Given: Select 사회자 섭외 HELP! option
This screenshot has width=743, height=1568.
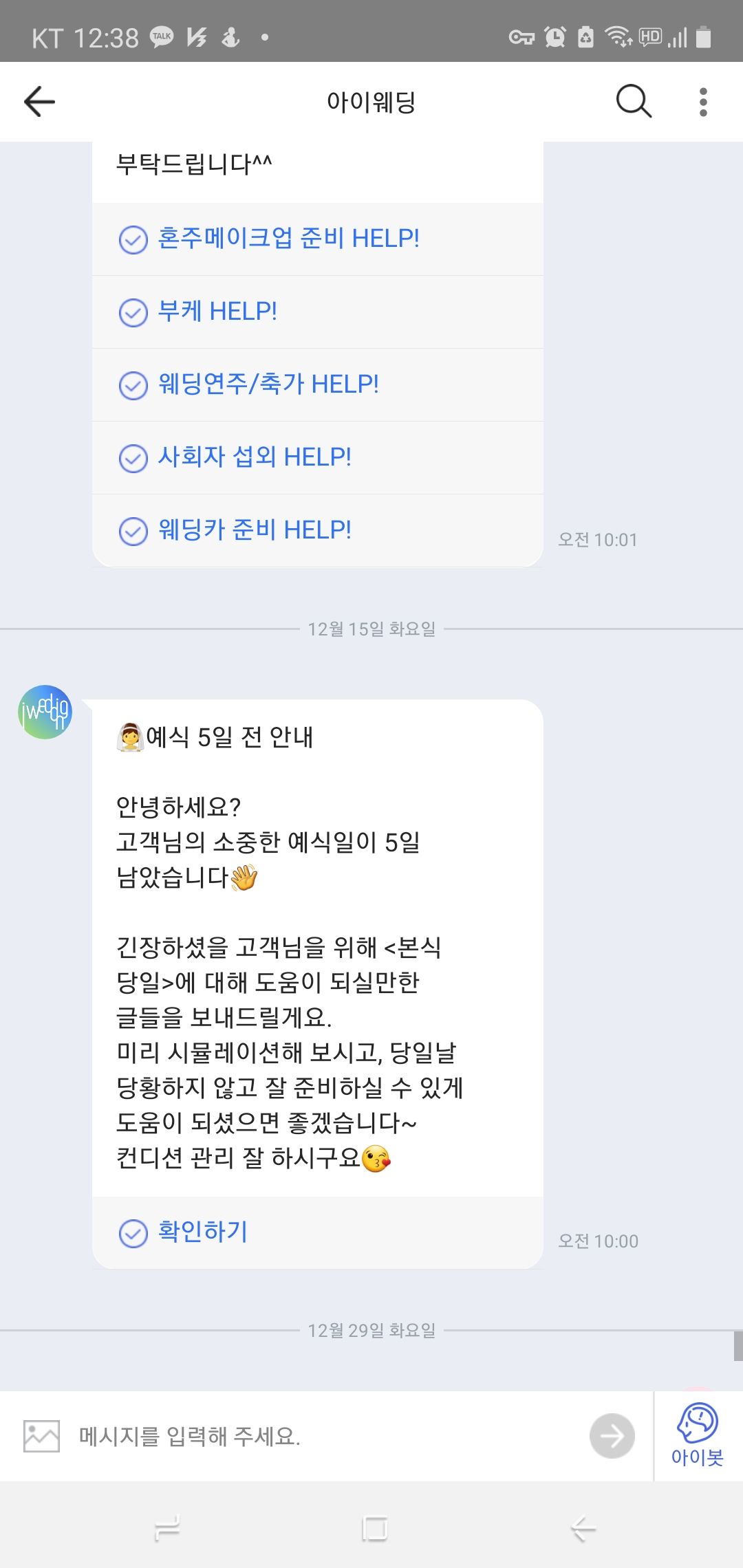Looking at the screenshot, I should click(x=255, y=457).
